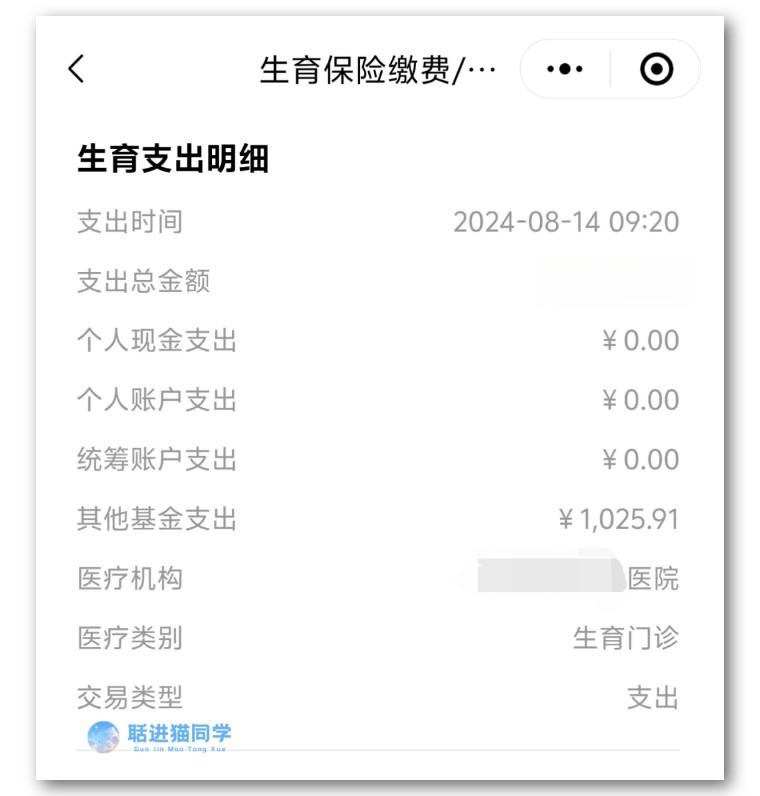The height and width of the screenshot is (796, 760).
Task: Close the mini program with the circle button
Action: pos(656,69)
